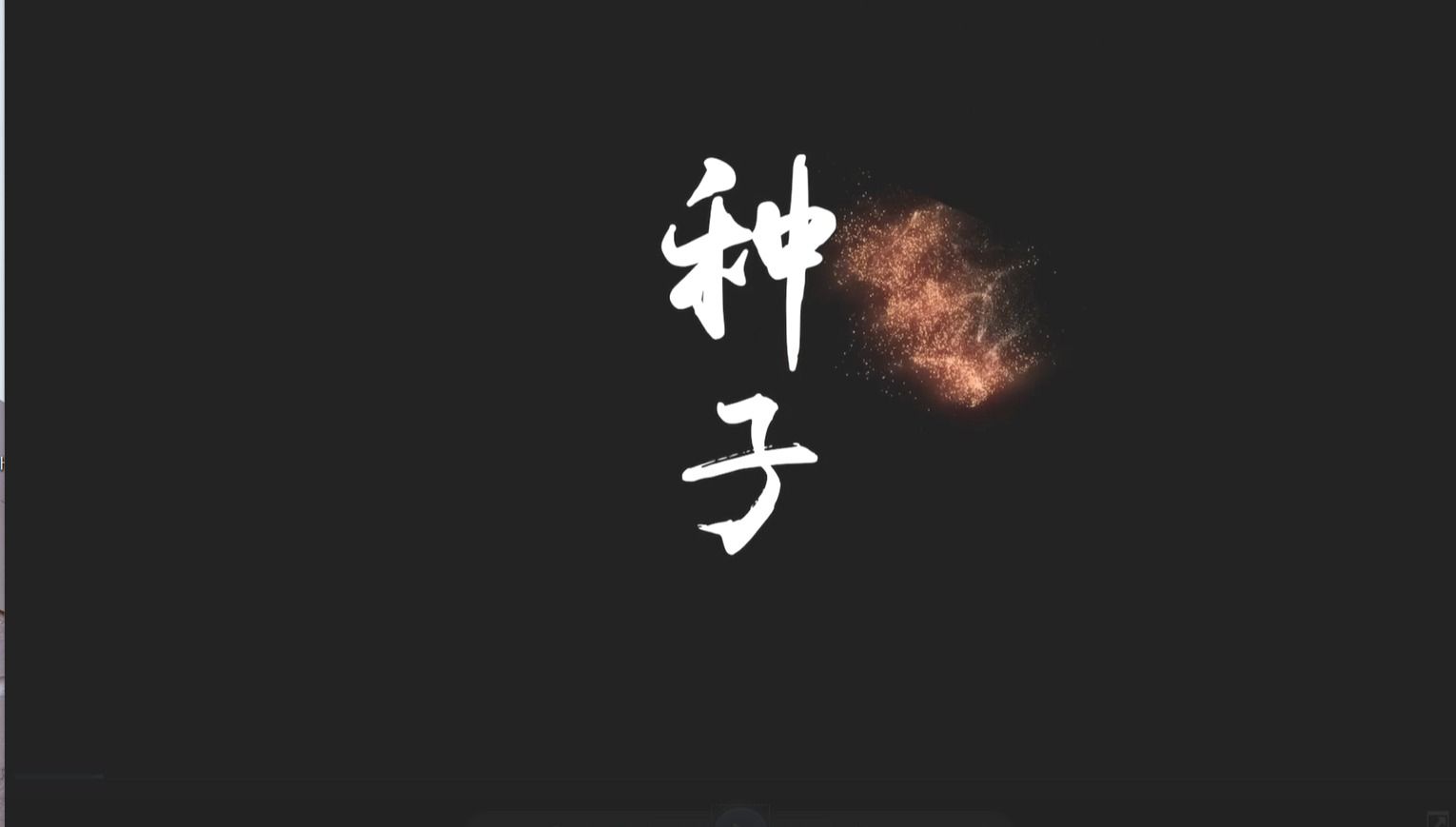This screenshot has height=827, width=1456.
Task: Tap the video progress bar
Action: coord(59,777)
